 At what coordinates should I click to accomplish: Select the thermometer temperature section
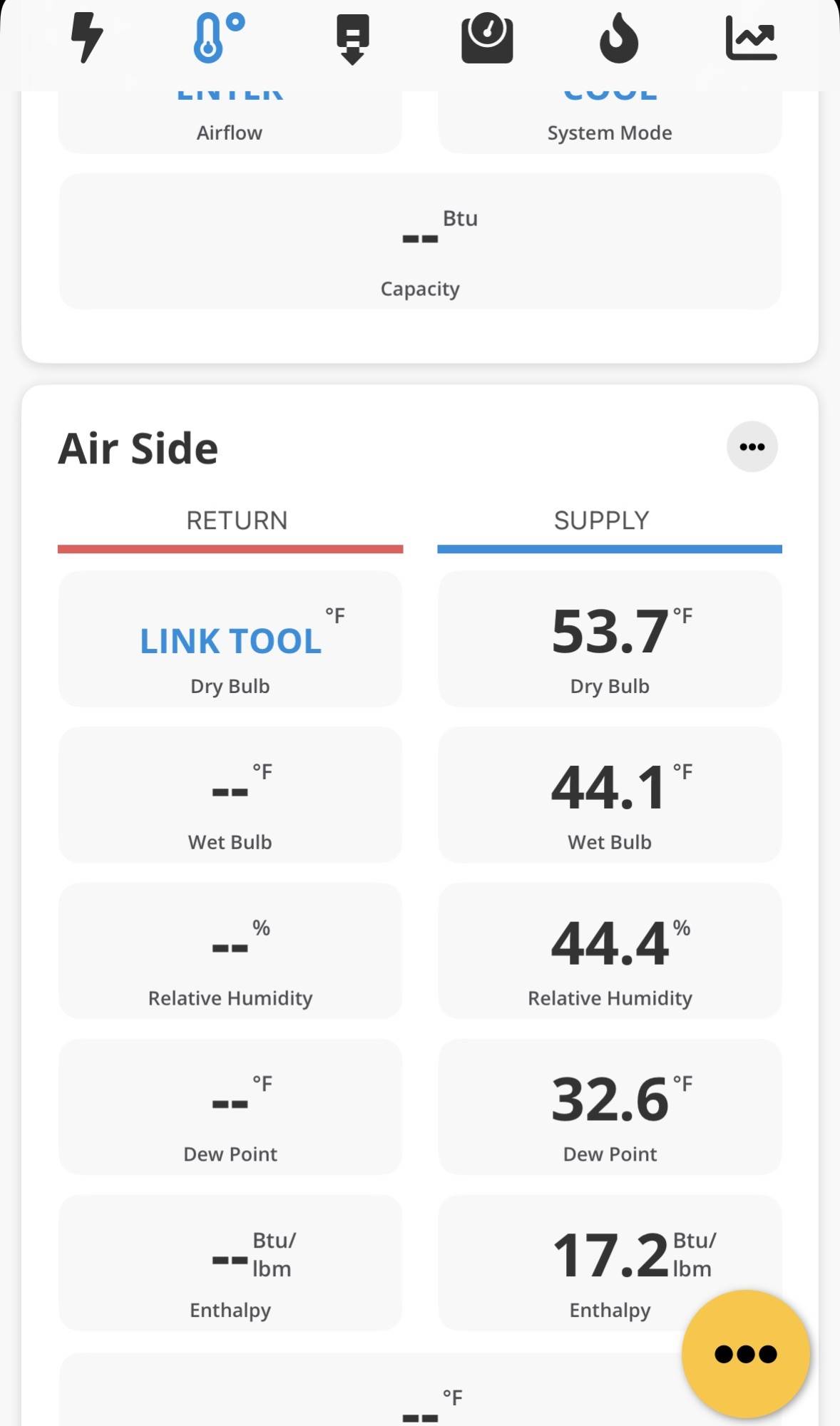click(x=218, y=39)
